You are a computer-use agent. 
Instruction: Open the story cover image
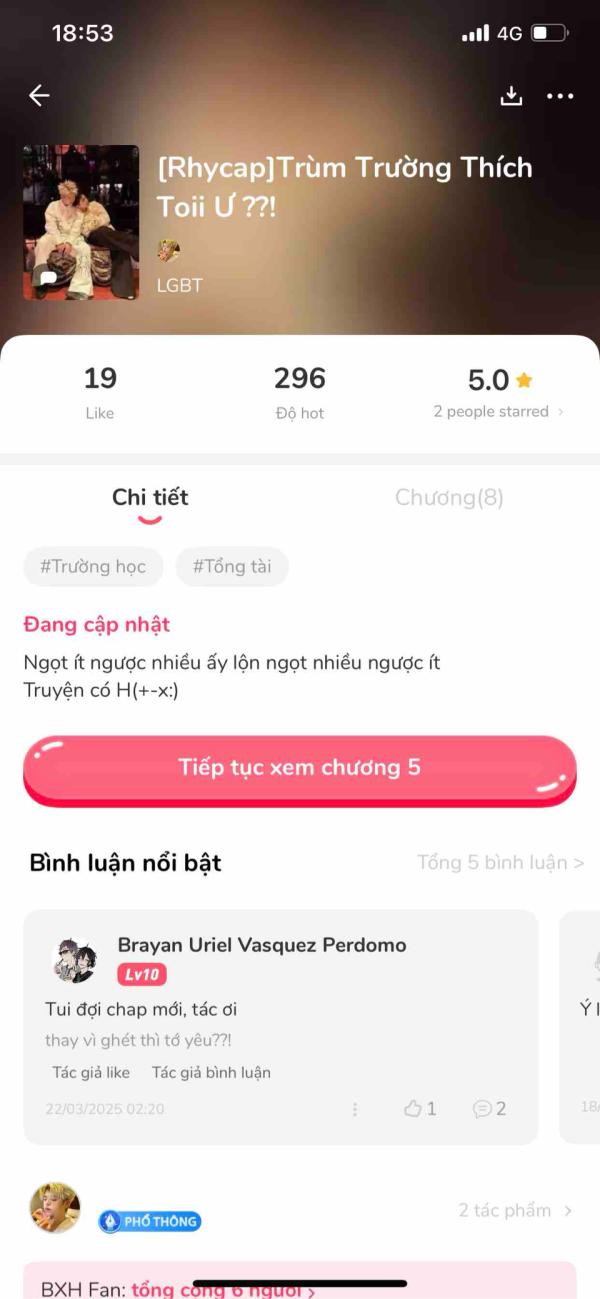[x=81, y=222]
